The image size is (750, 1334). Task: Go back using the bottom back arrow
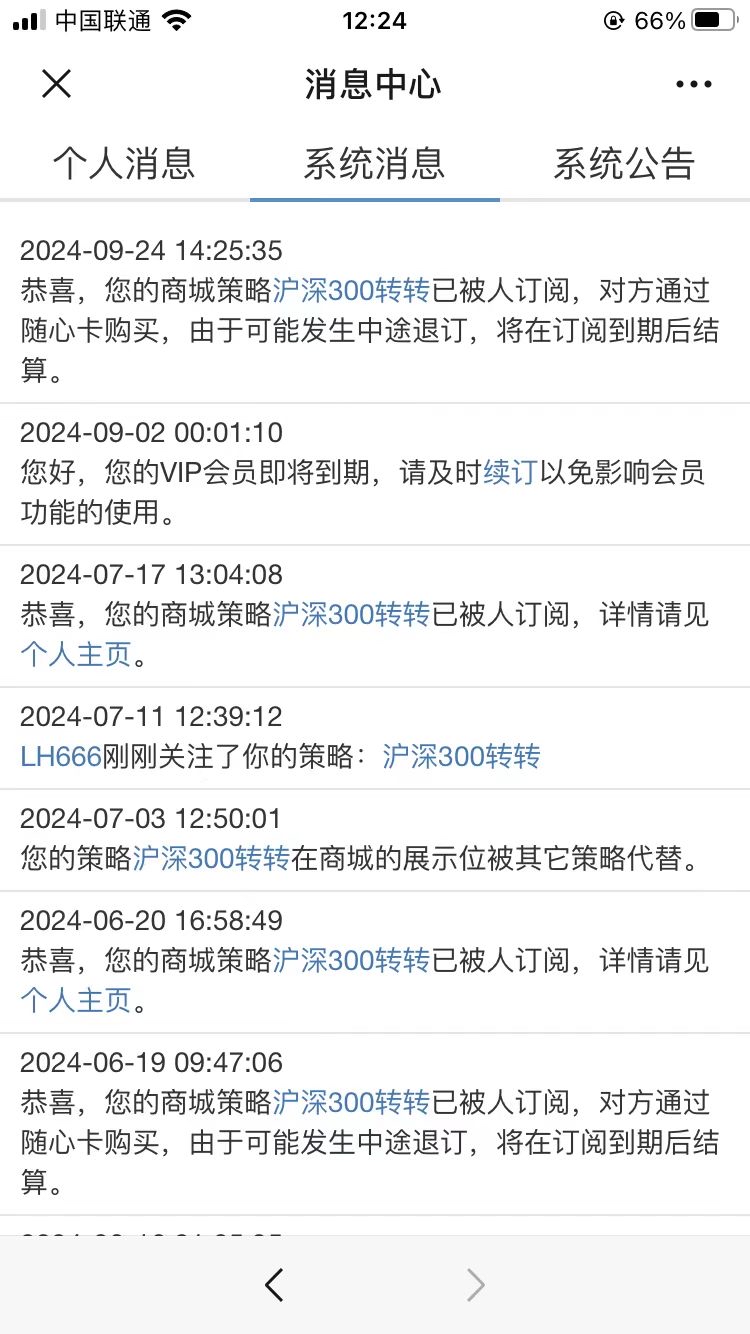(x=274, y=1285)
